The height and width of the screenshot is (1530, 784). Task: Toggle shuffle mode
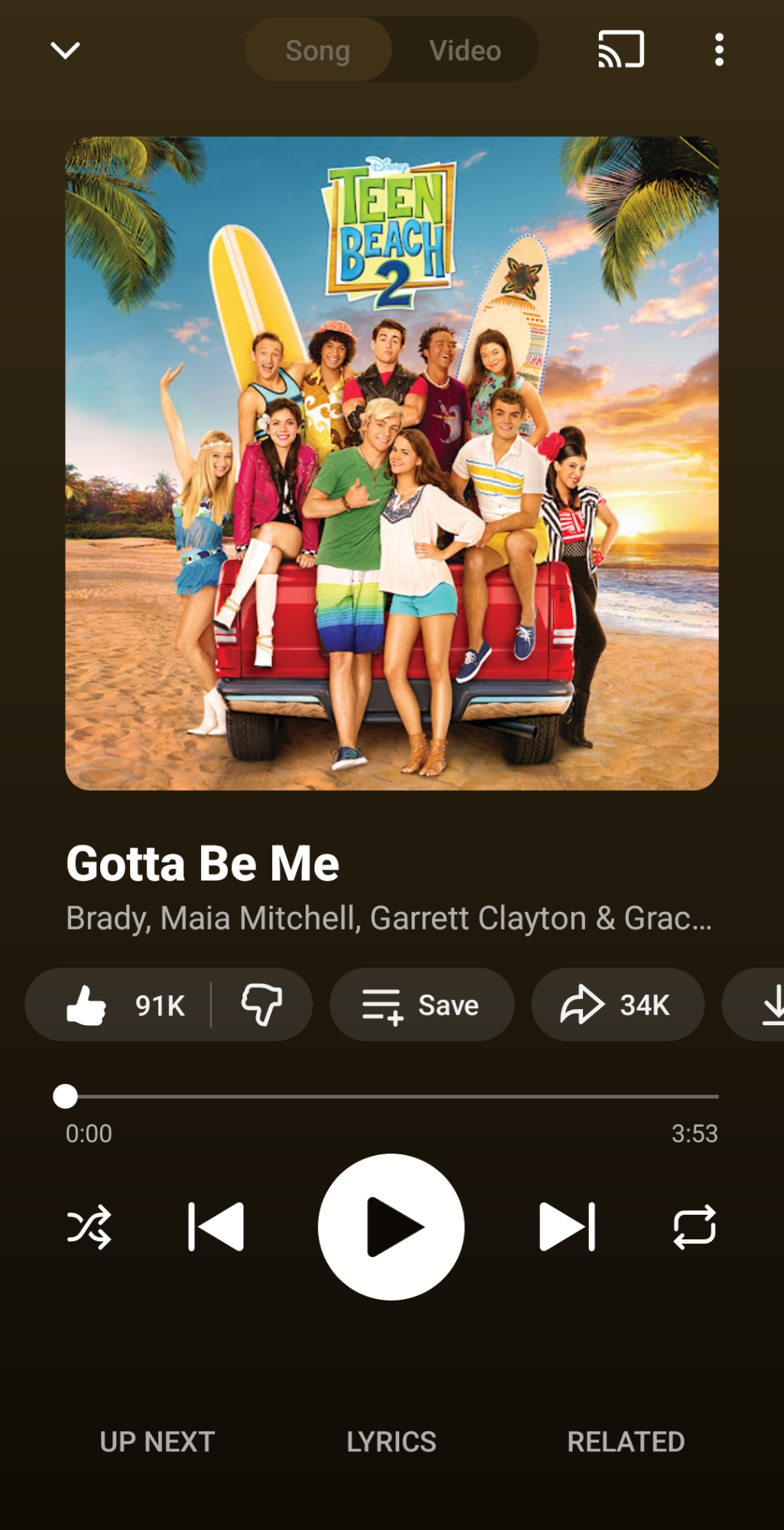tap(89, 1227)
